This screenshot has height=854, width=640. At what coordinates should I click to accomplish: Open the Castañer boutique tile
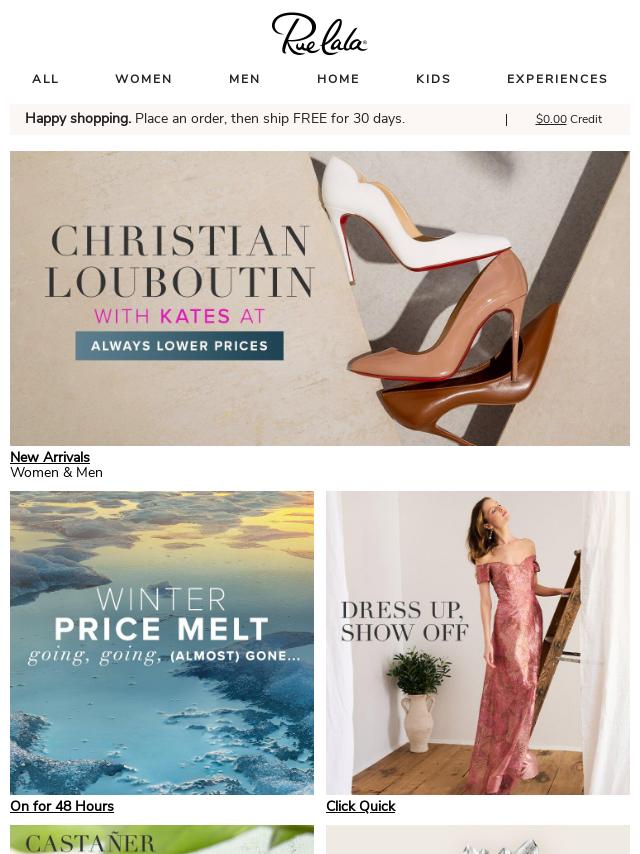pyautogui.click(x=162, y=840)
